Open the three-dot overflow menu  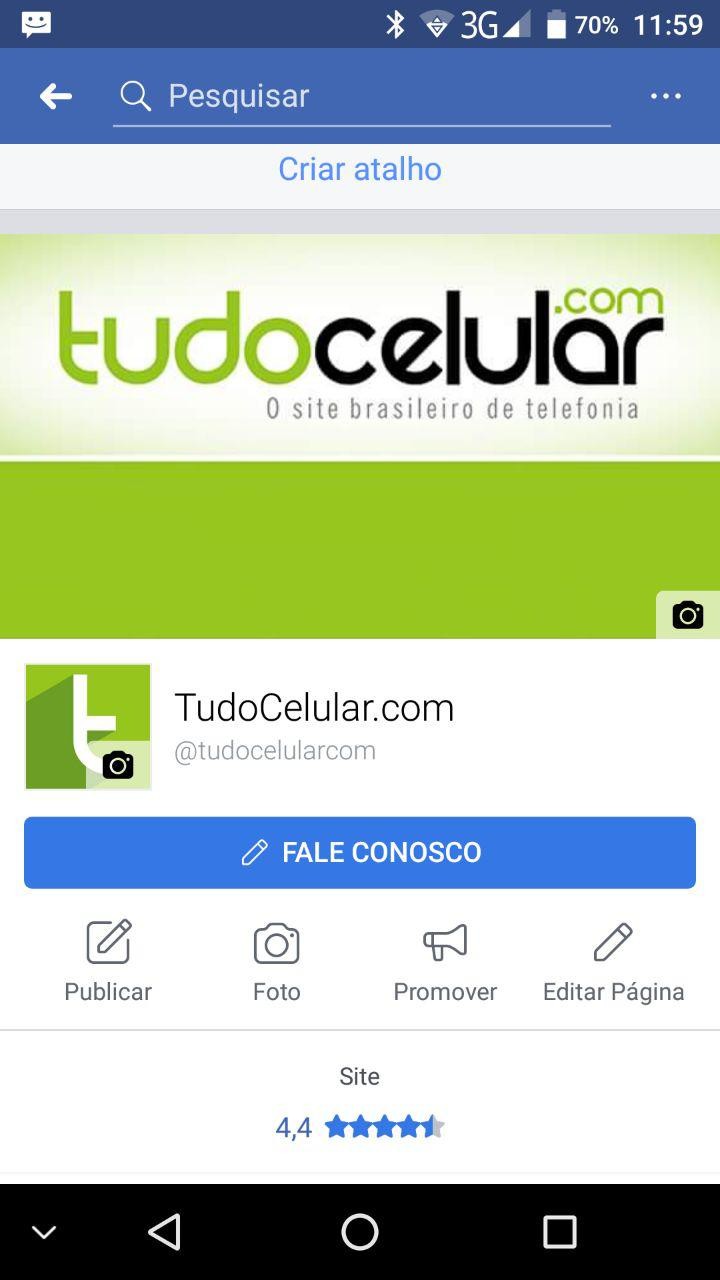[665, 96]
